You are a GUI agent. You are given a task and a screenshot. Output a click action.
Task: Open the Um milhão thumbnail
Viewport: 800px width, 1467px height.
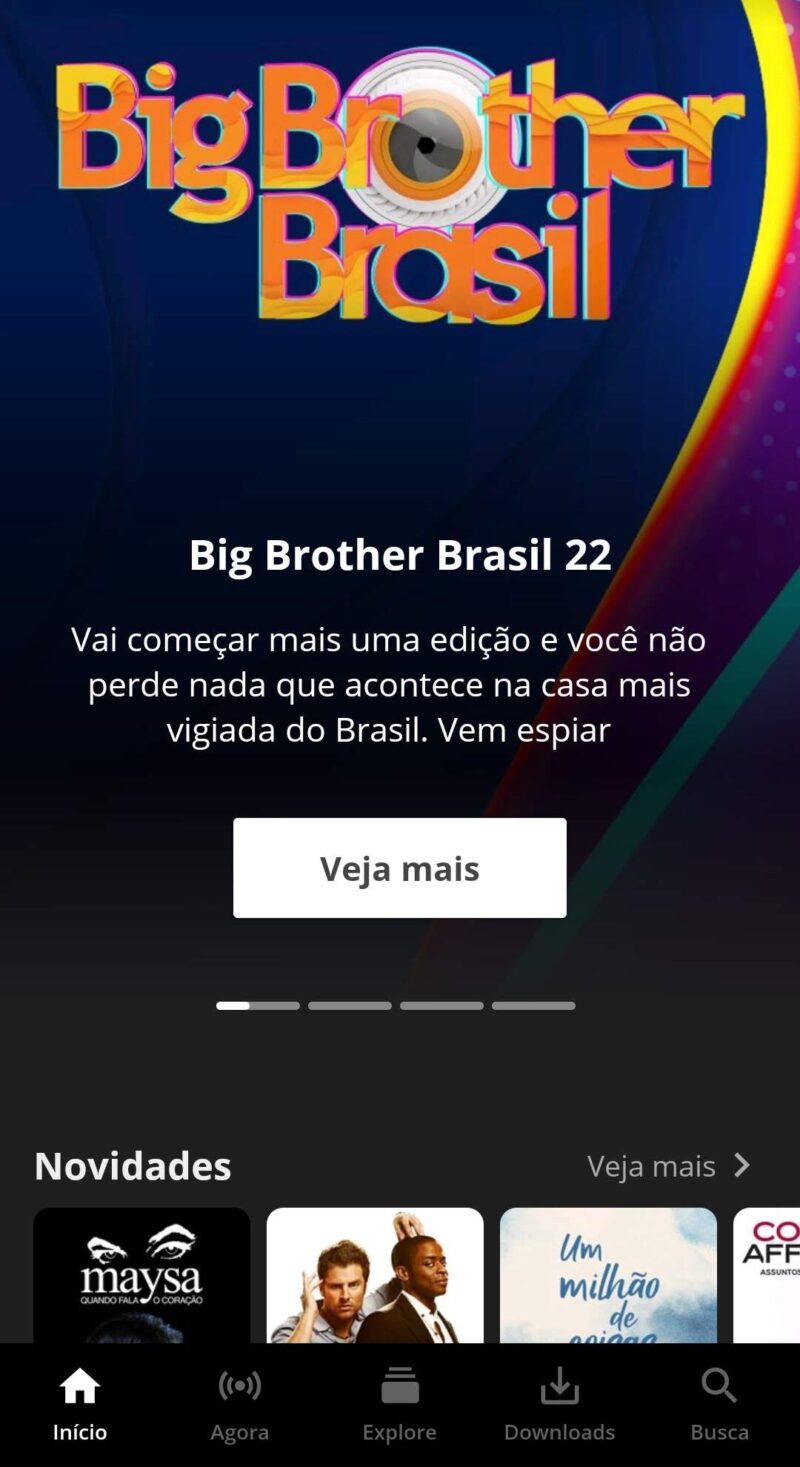[x=608, y=1275]
